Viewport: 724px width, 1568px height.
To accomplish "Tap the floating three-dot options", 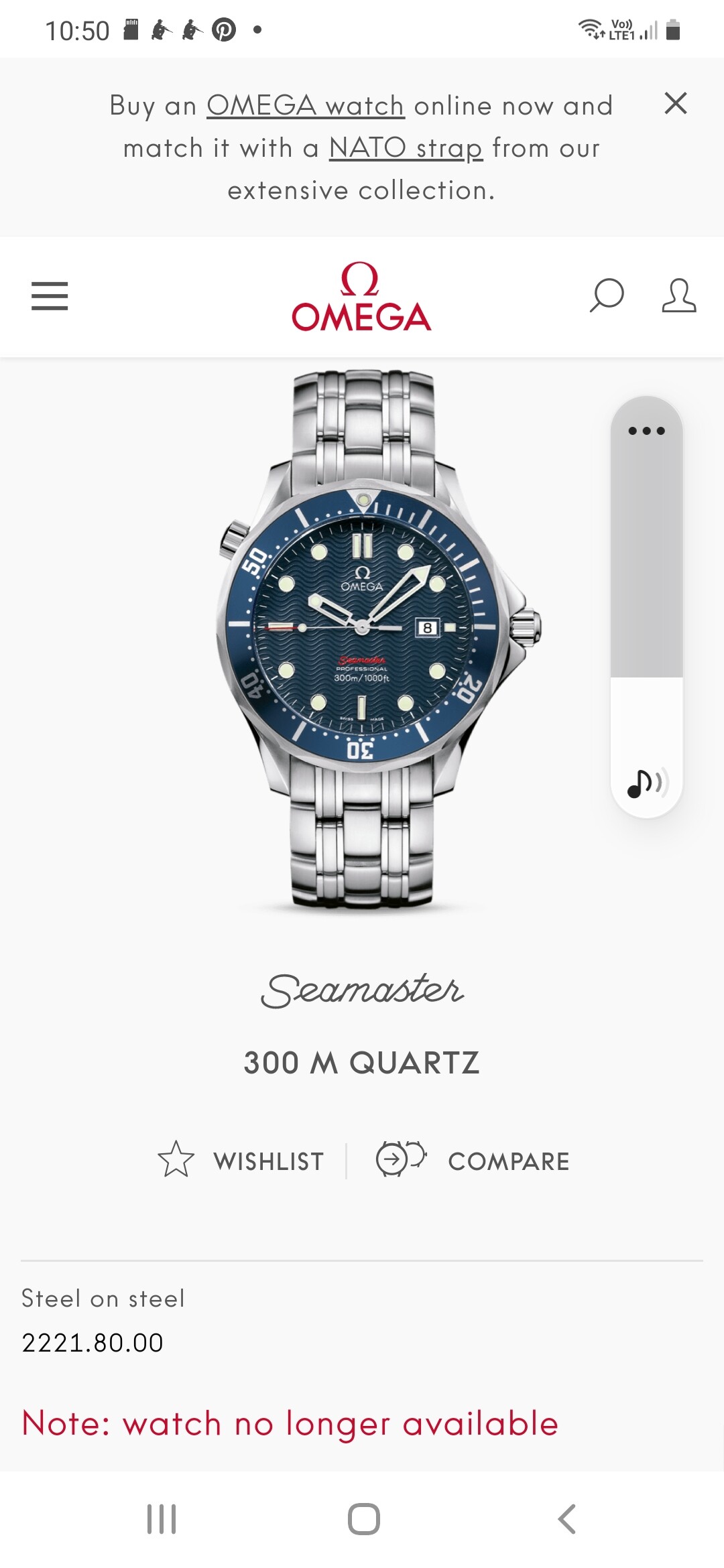I will coord(646,431).
